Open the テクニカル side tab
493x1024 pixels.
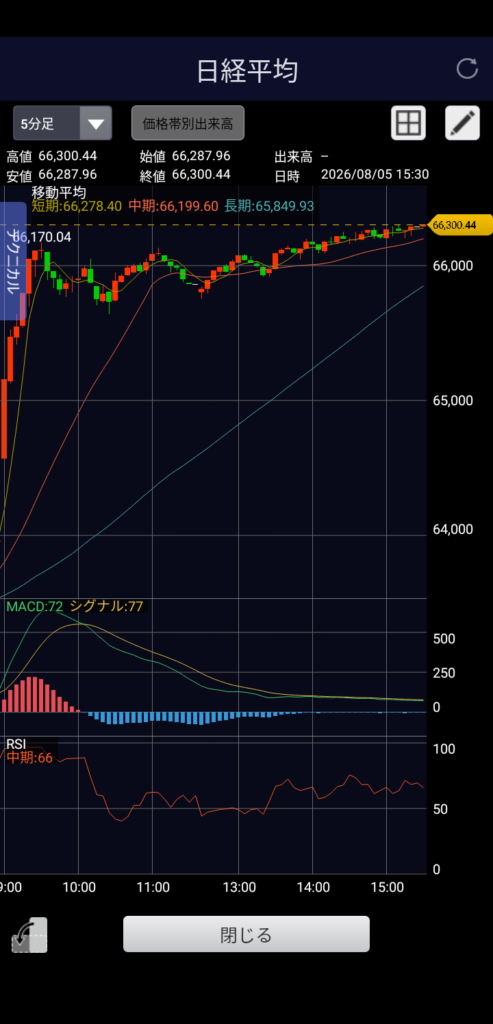(x=13, y=261)
